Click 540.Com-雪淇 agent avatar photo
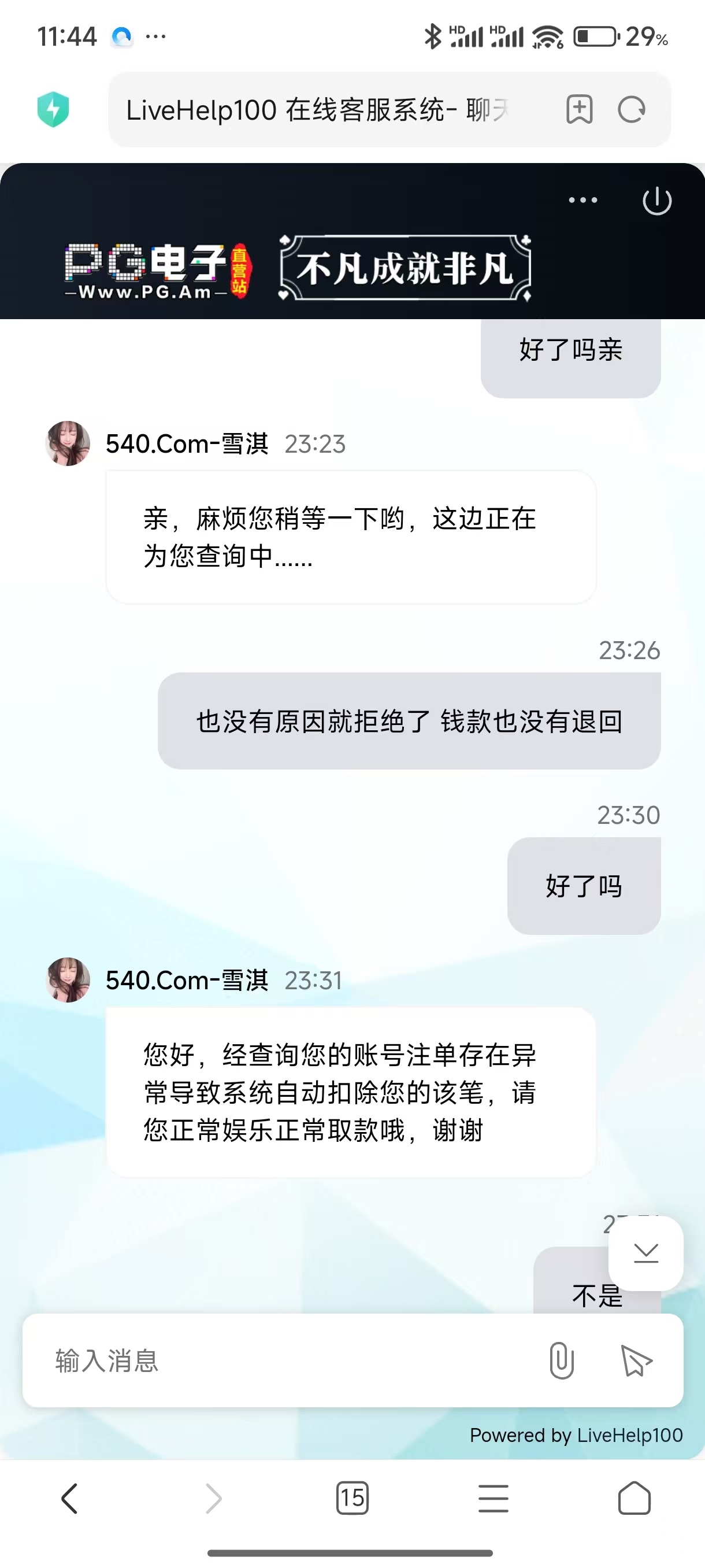This screenshot has width=705, height=1568. (68, 980)
